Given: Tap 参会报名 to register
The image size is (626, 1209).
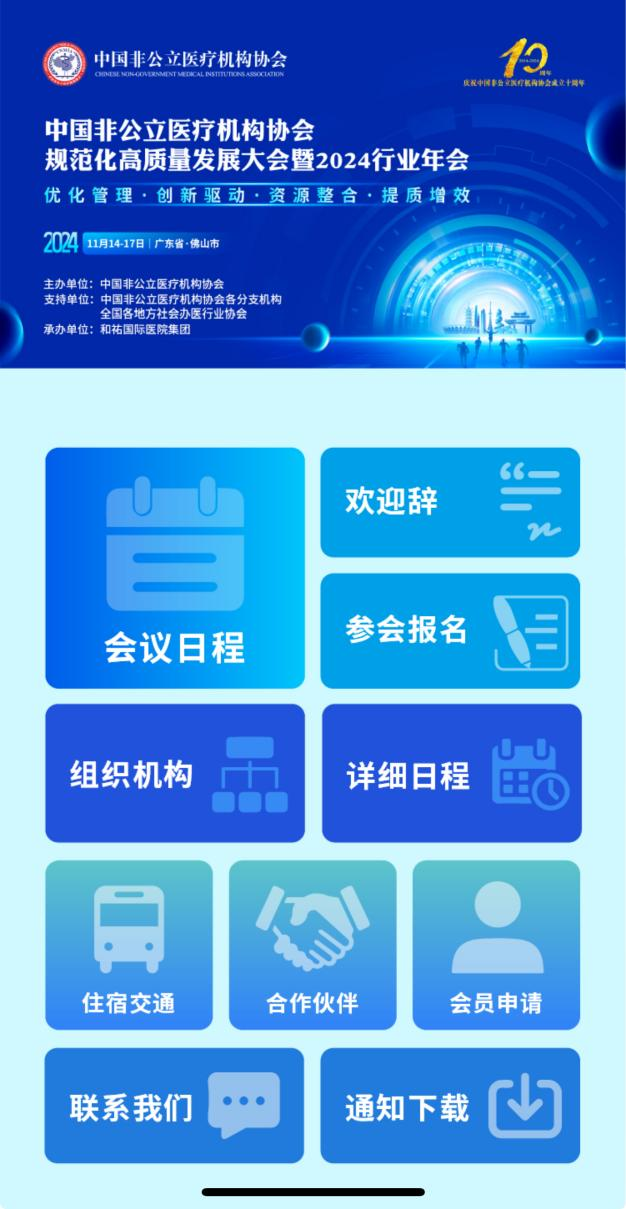Looking at the screenshot, I should (x=450, y=631).
